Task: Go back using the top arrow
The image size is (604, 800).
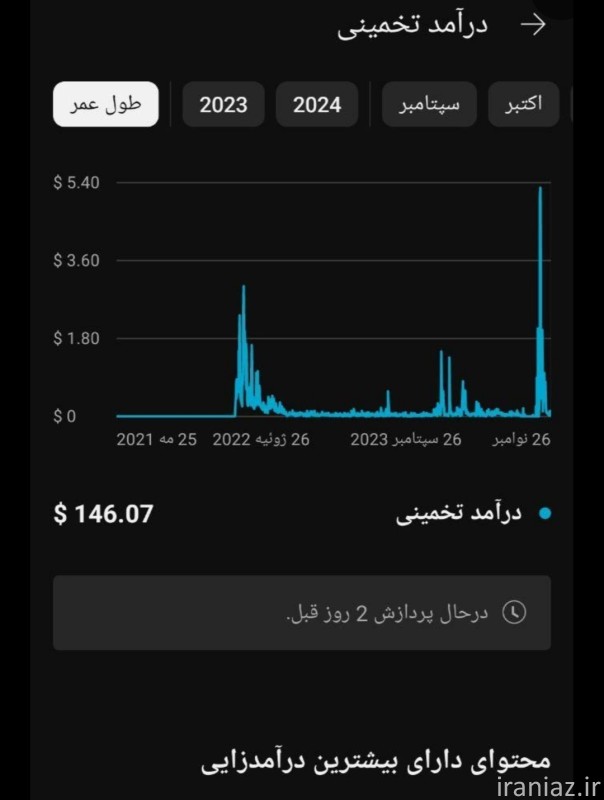Action: pos(534,26)
